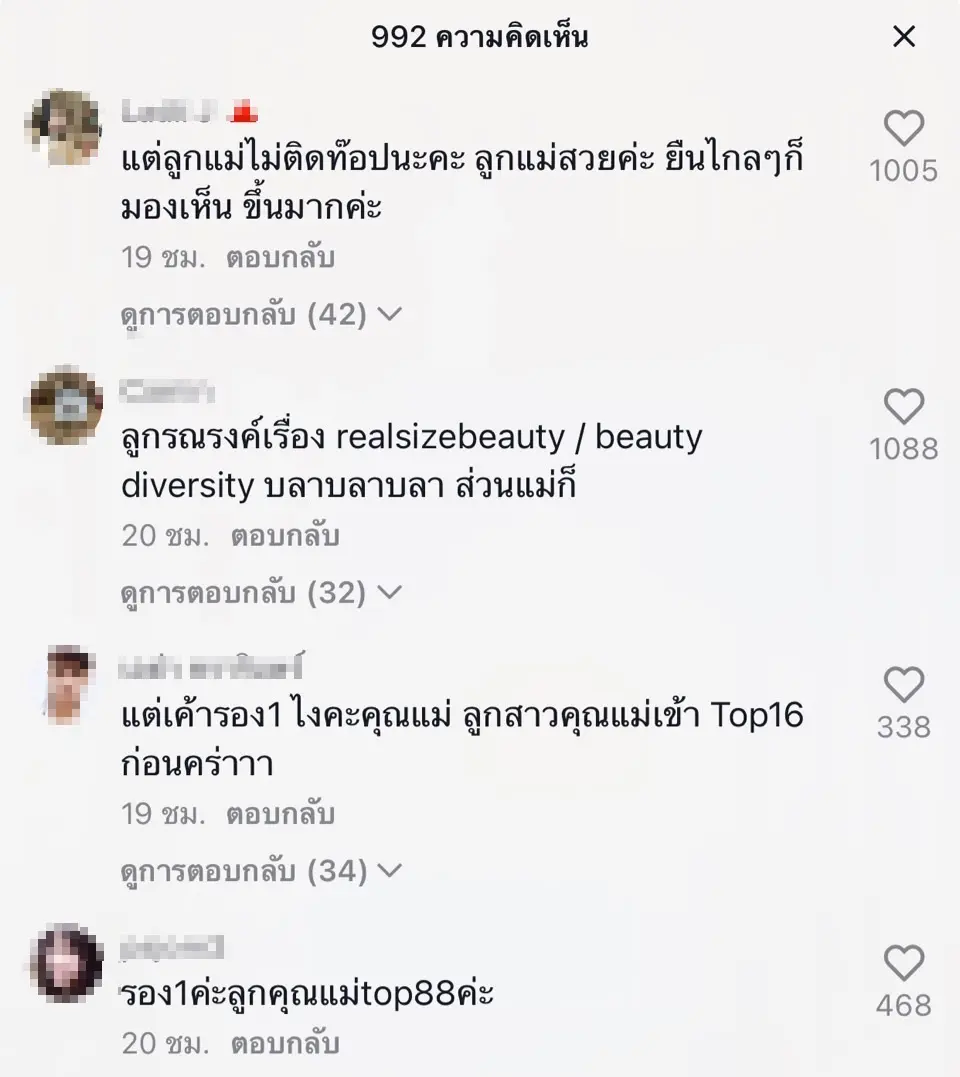The image size is (960, 1077).
Task: Reply to the top88 comment
Action: pos(285,1045)
